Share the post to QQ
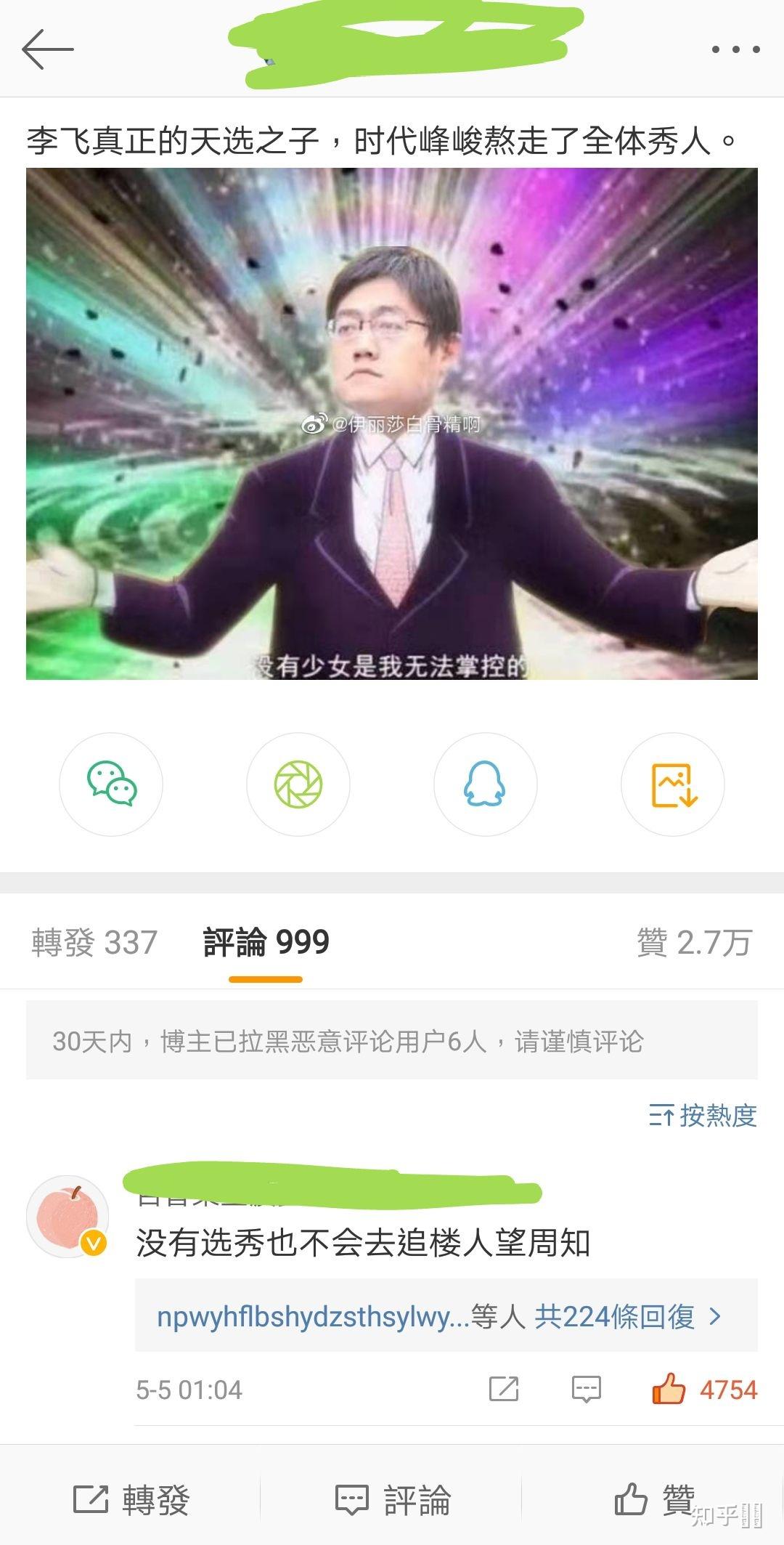The image size is (784, 1545). pyautogui.click(x=485, y=784)
